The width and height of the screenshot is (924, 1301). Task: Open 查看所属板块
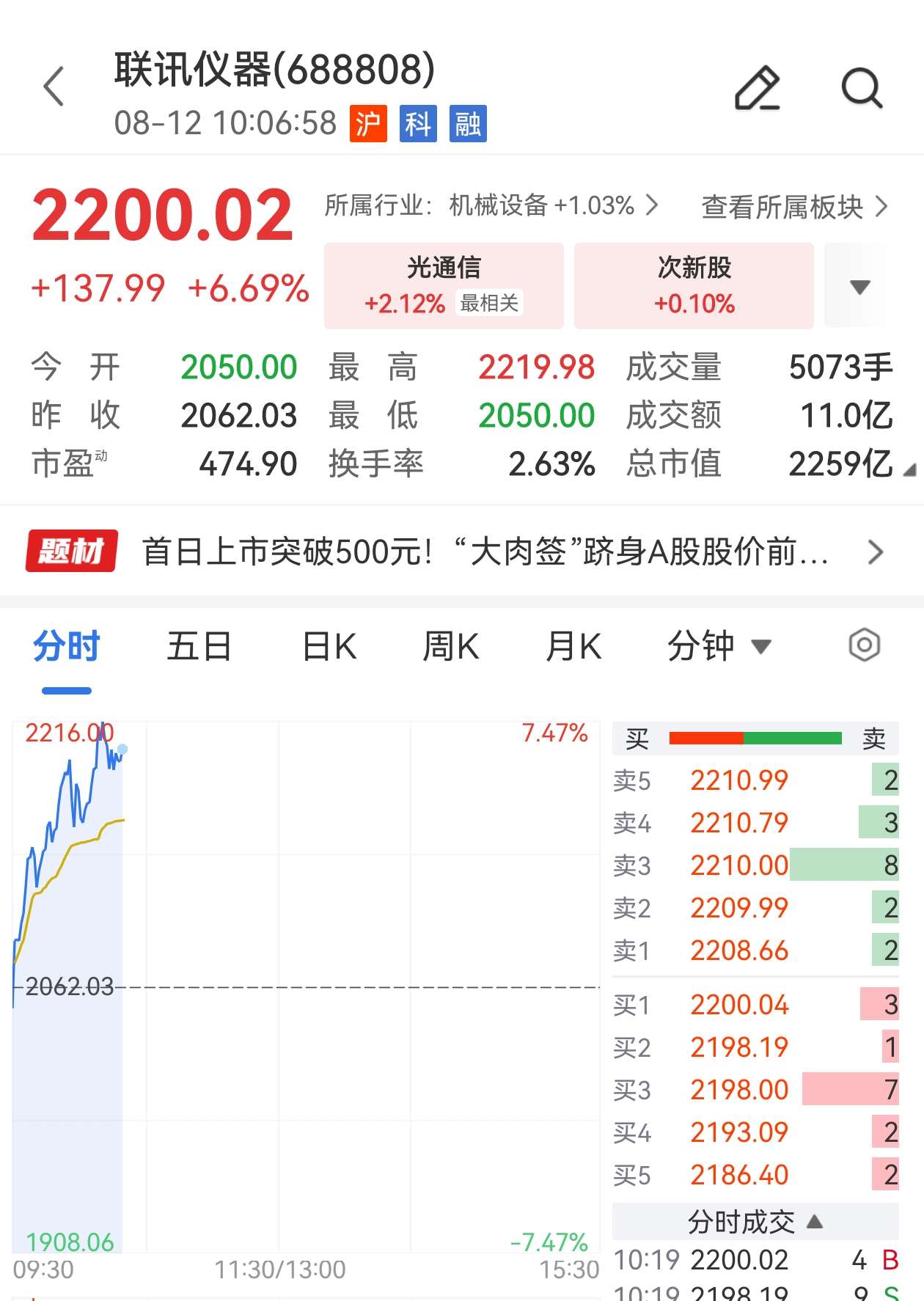click(795, 207)
